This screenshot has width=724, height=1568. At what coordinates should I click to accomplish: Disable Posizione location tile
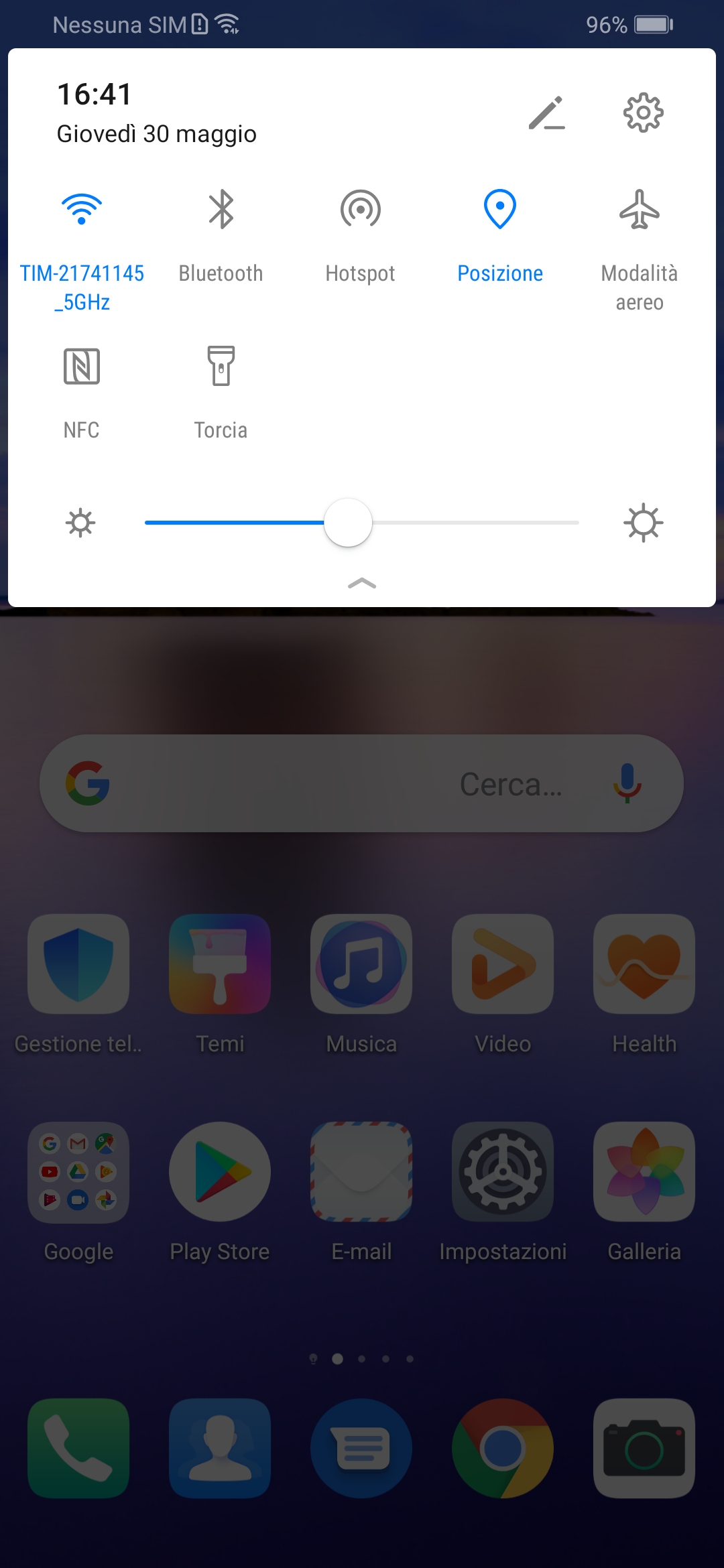pos(500,209)
